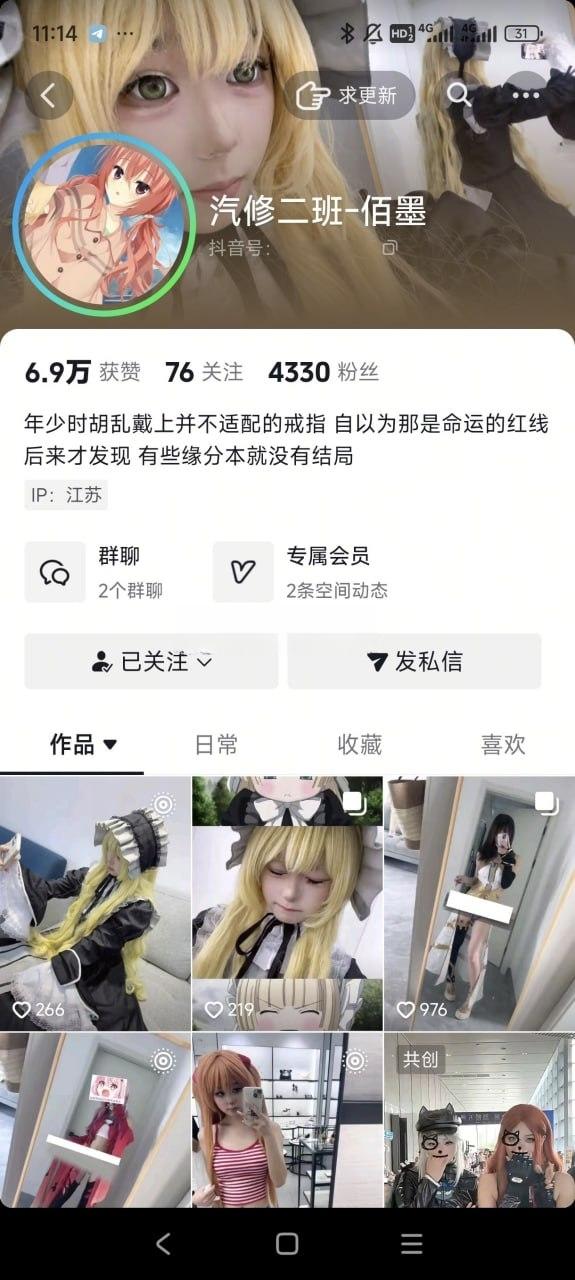The width and height of the screenshot is (575, 1280).
Task: Switch to the 收藏 tab
Action: click(360, 745)
